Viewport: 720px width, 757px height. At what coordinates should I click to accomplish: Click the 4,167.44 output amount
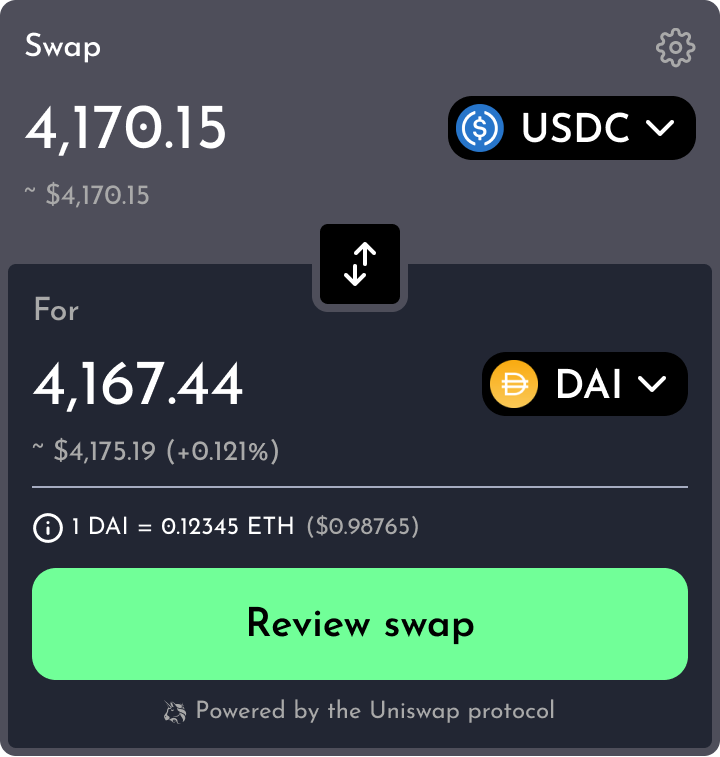tap(138, 384)
